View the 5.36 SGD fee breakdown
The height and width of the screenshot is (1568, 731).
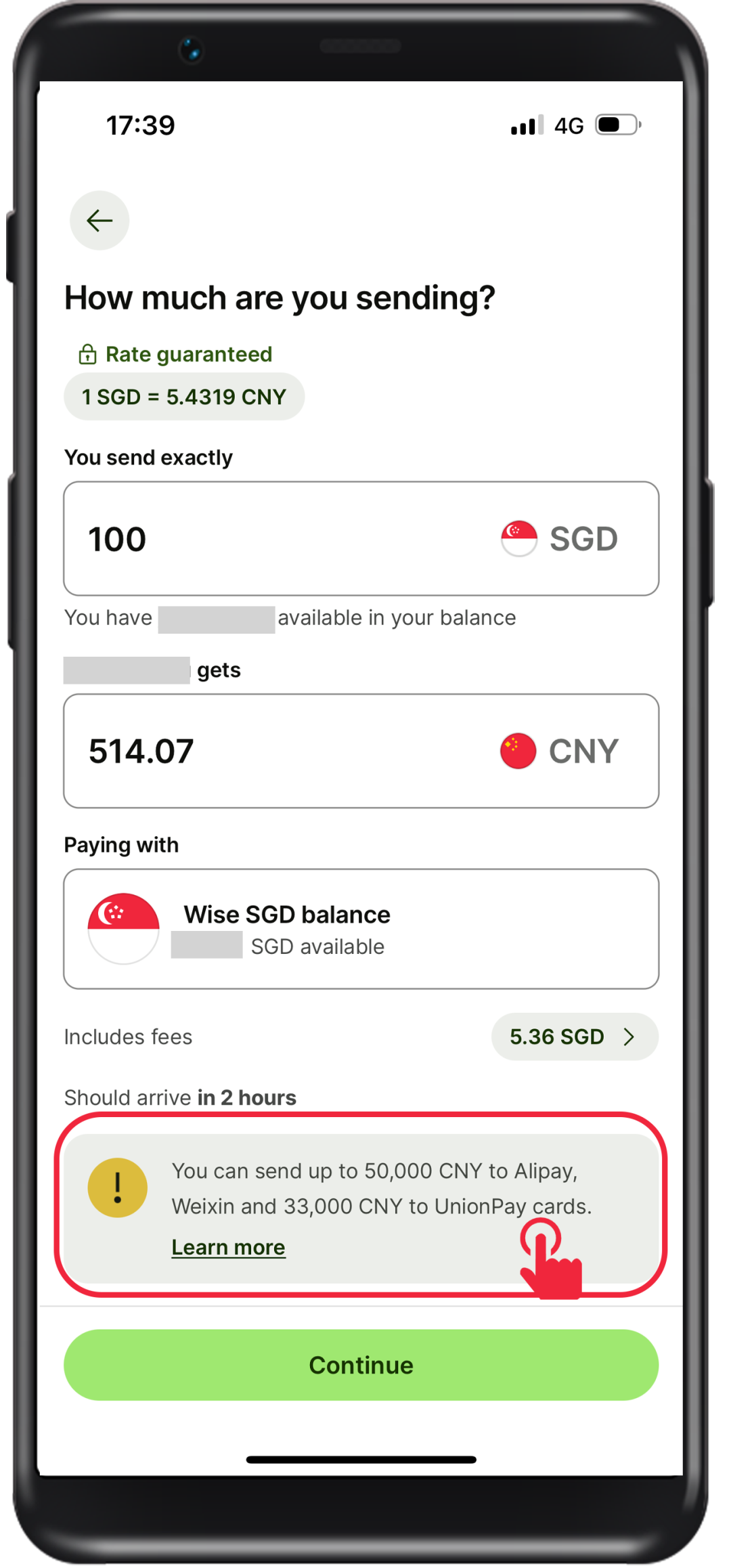574,1037
